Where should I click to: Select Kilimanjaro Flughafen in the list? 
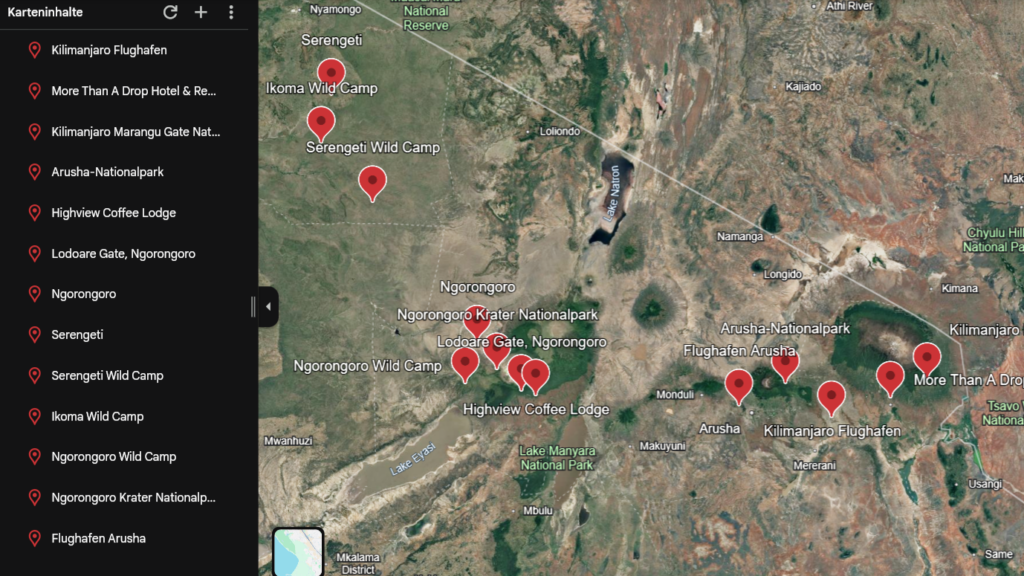109,50
